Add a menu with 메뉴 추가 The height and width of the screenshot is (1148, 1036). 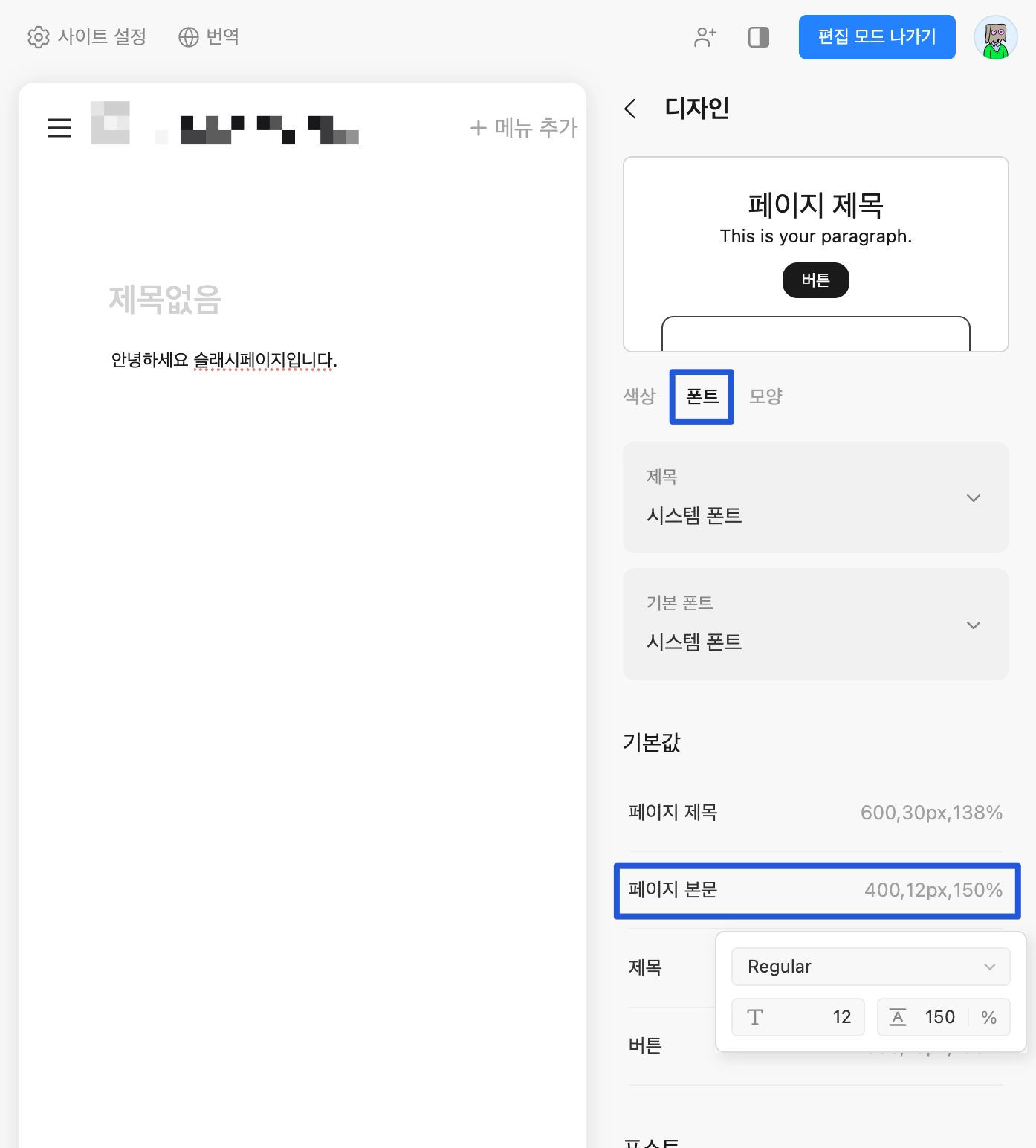click(524, 128)
